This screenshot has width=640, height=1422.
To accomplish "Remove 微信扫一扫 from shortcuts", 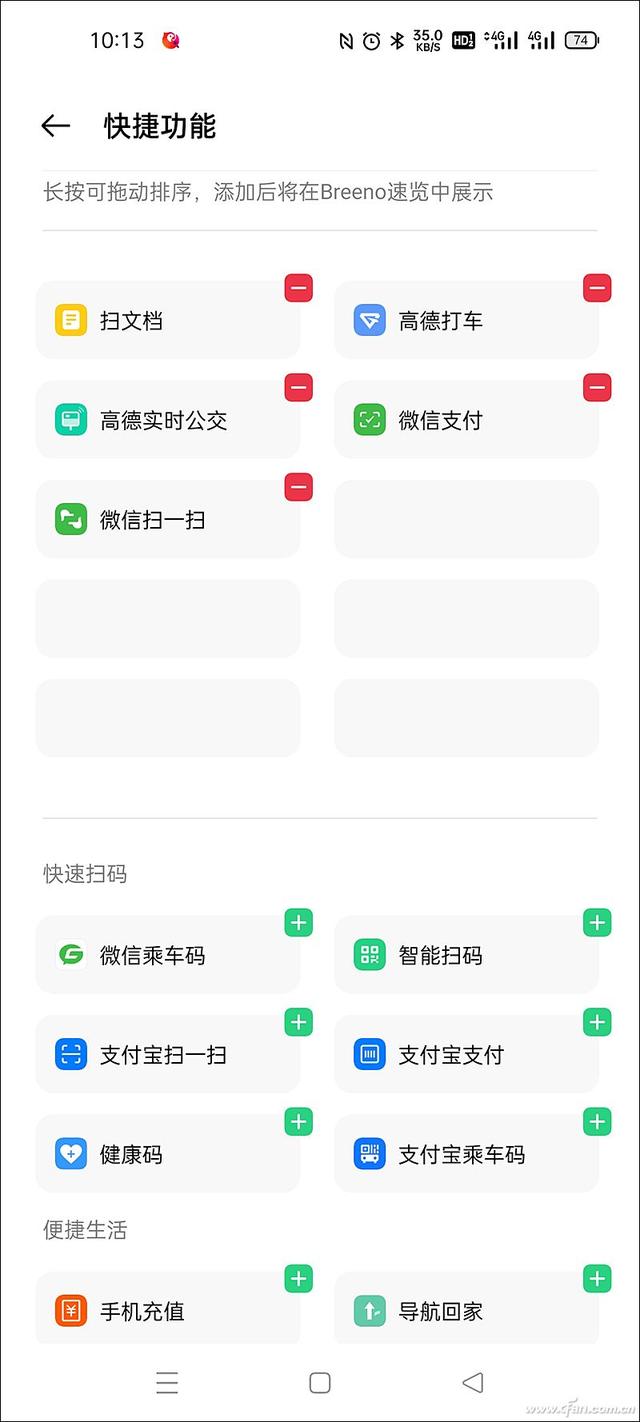I will (298, 487).
